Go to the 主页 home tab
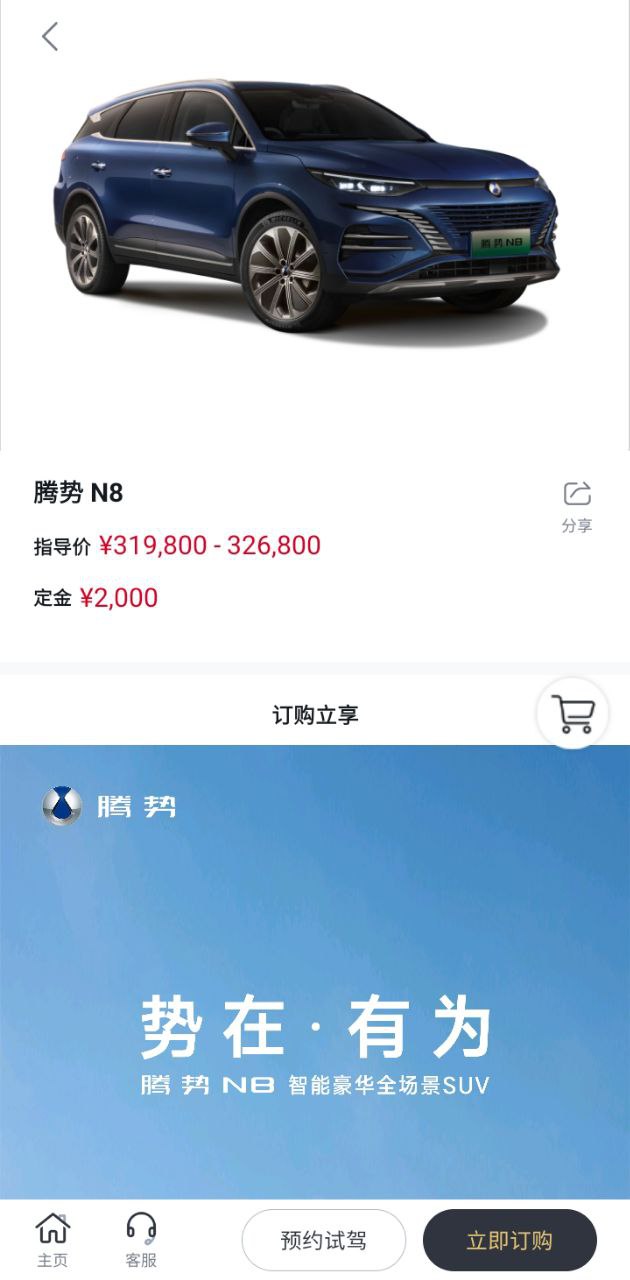Screen dimensions: 630x1280 pos(52,1240)
